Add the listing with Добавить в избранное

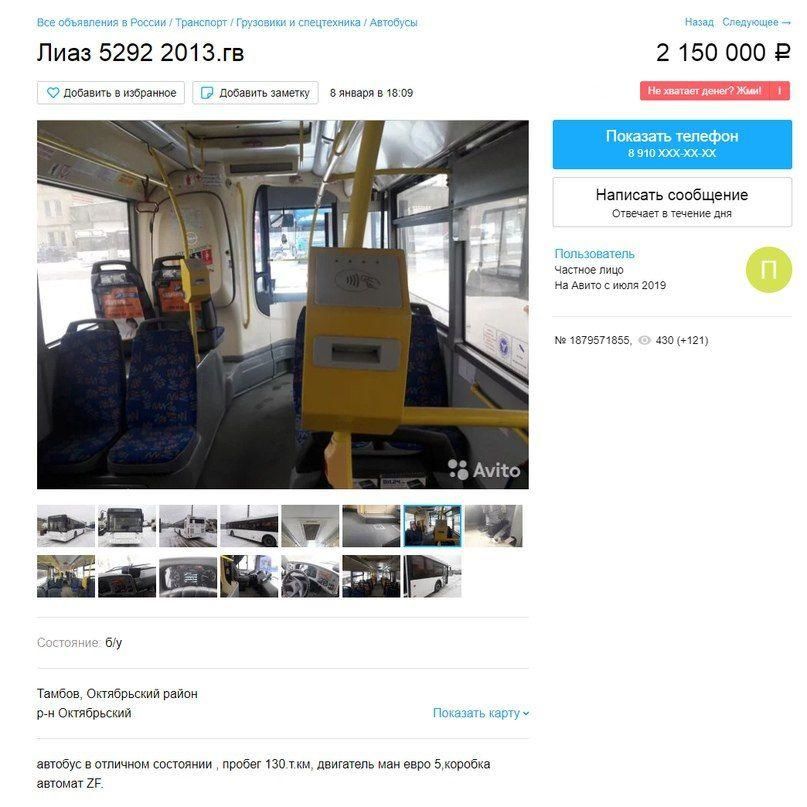coord(111,93)
